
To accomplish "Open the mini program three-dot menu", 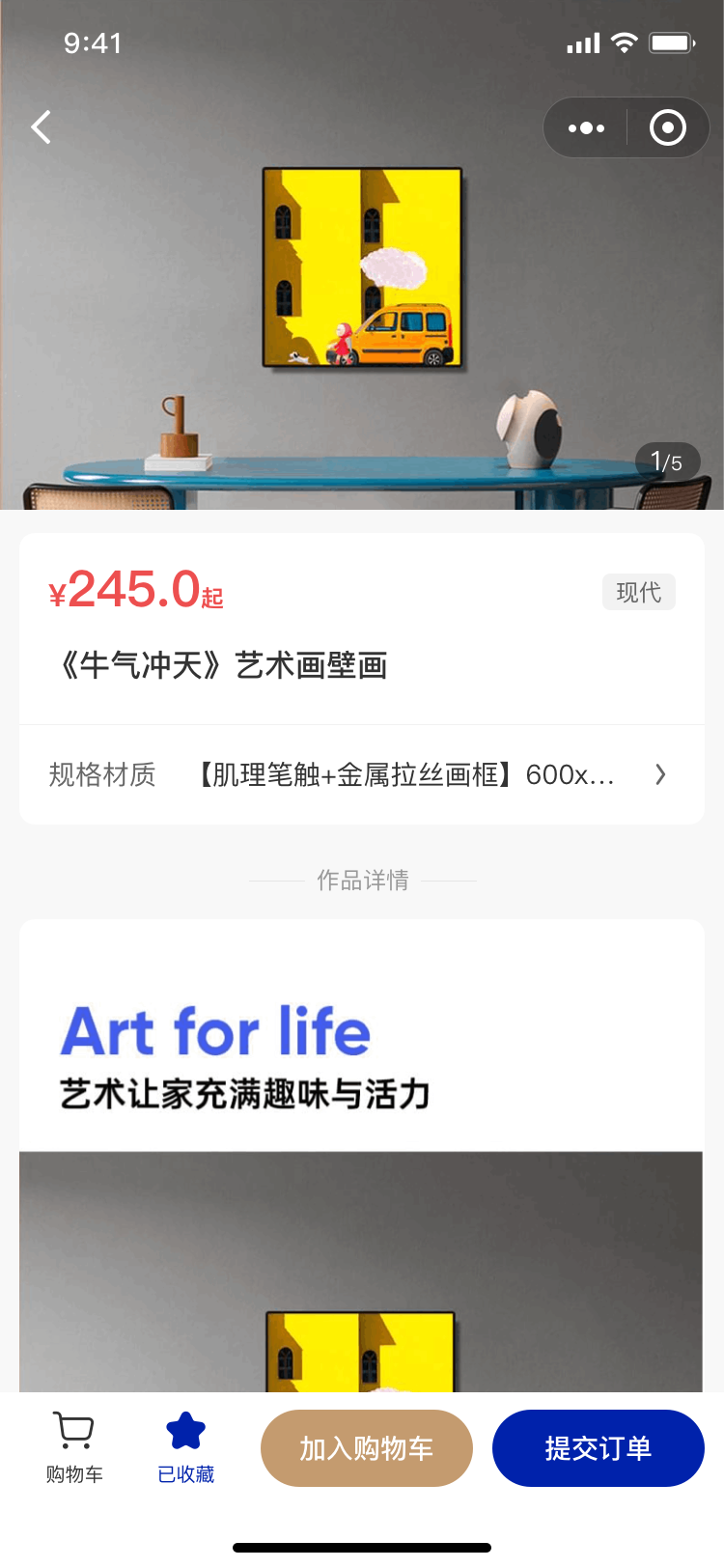I will 586,127.
